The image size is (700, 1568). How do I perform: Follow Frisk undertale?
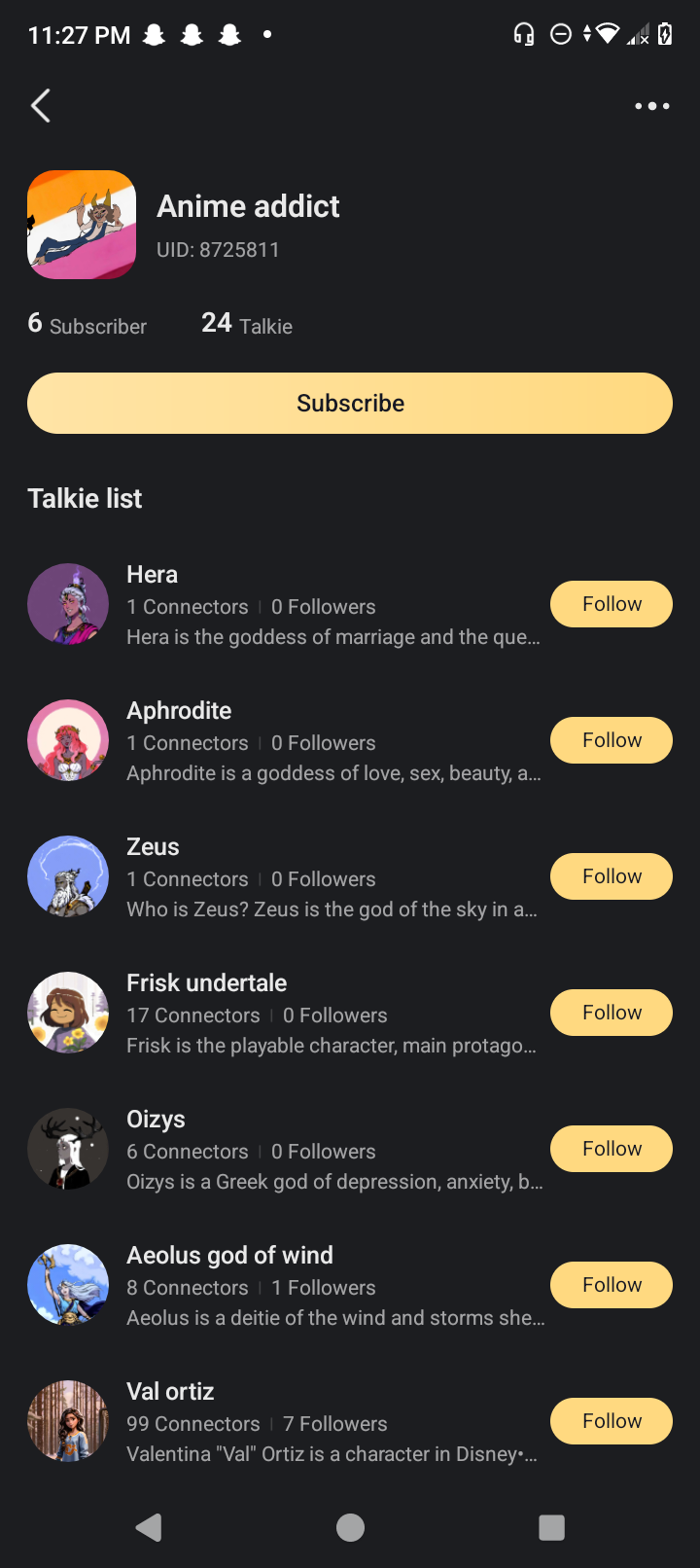pos(611,1013)
